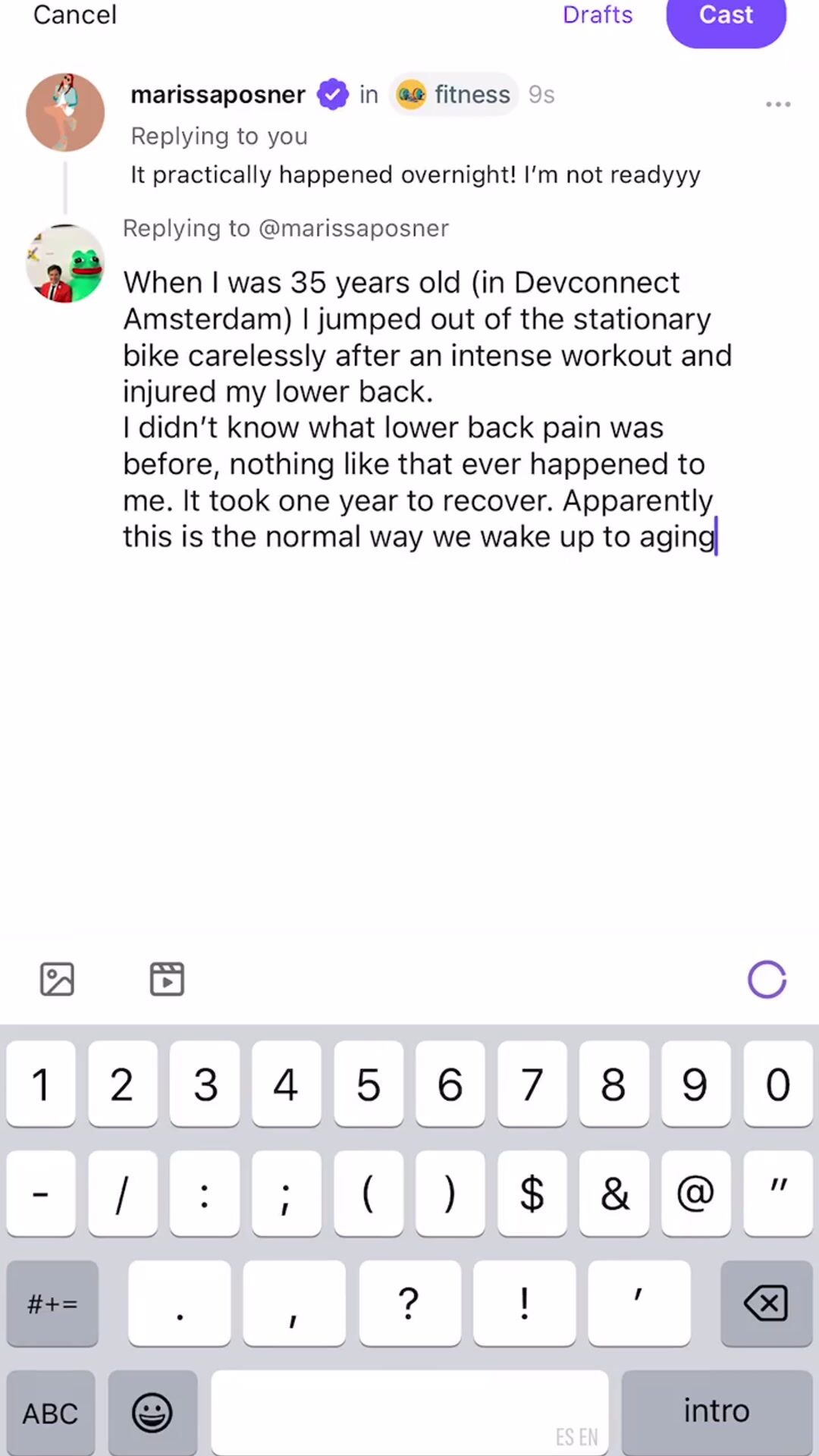Delete last character with backspace key
The width and height of the screenshot is (819, 1456).
(766, 1304)
